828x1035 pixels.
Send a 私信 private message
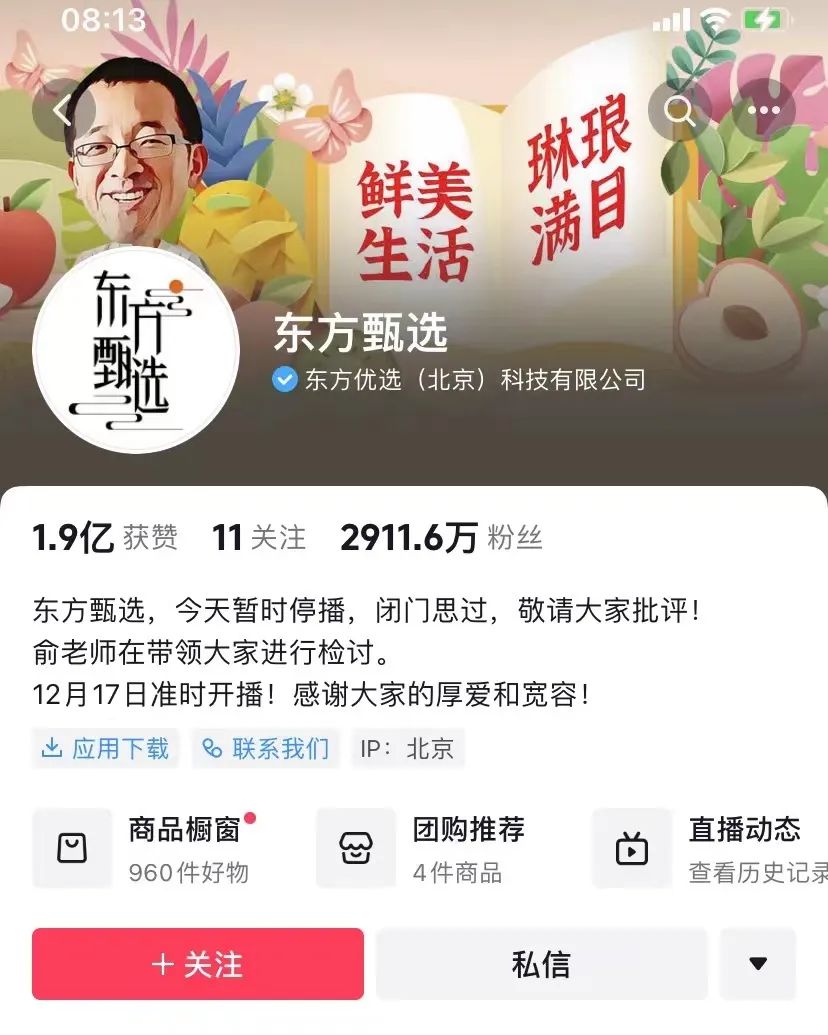[541, 964]
